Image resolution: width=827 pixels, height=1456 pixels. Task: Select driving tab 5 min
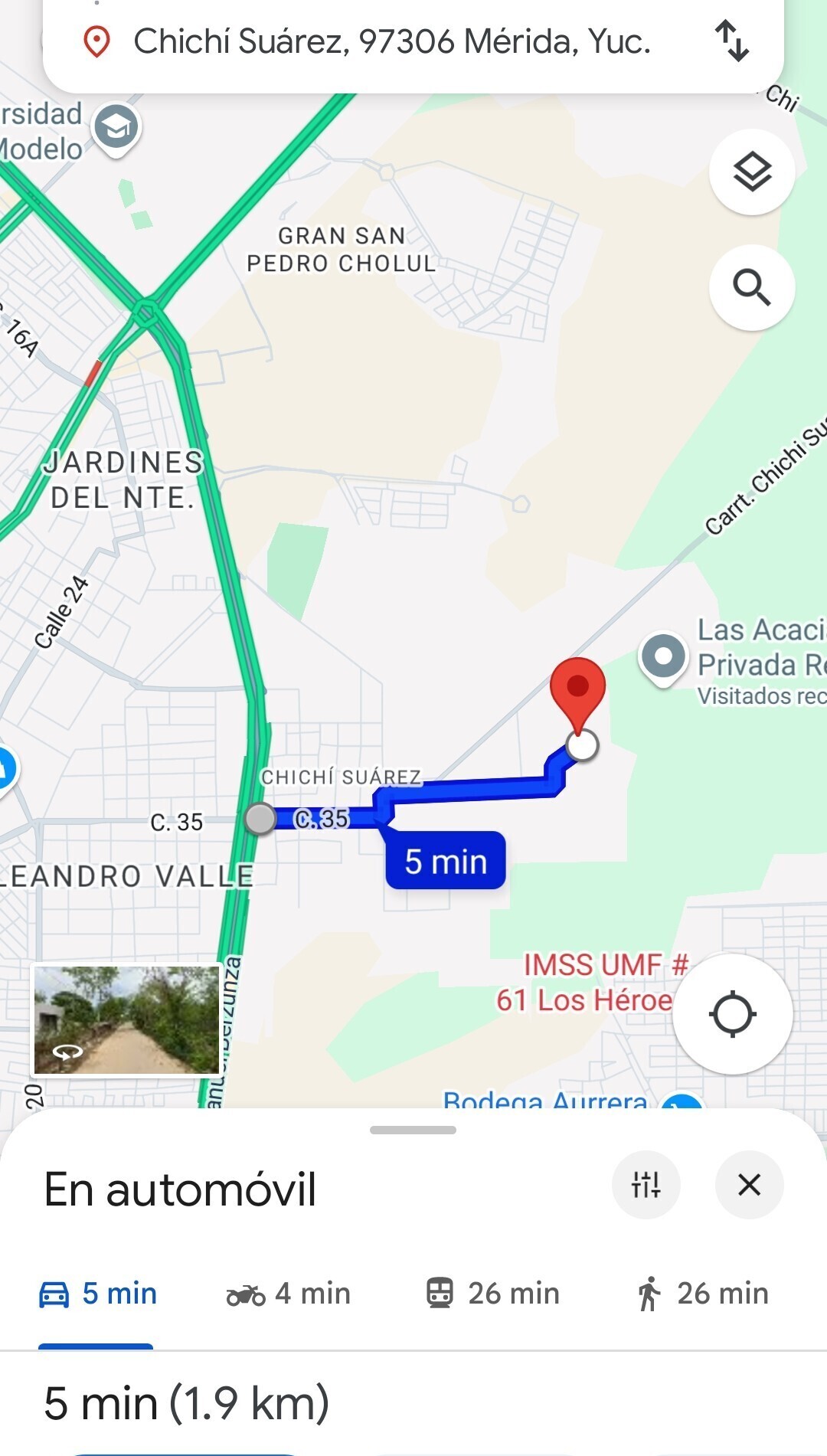point(97,1294)
